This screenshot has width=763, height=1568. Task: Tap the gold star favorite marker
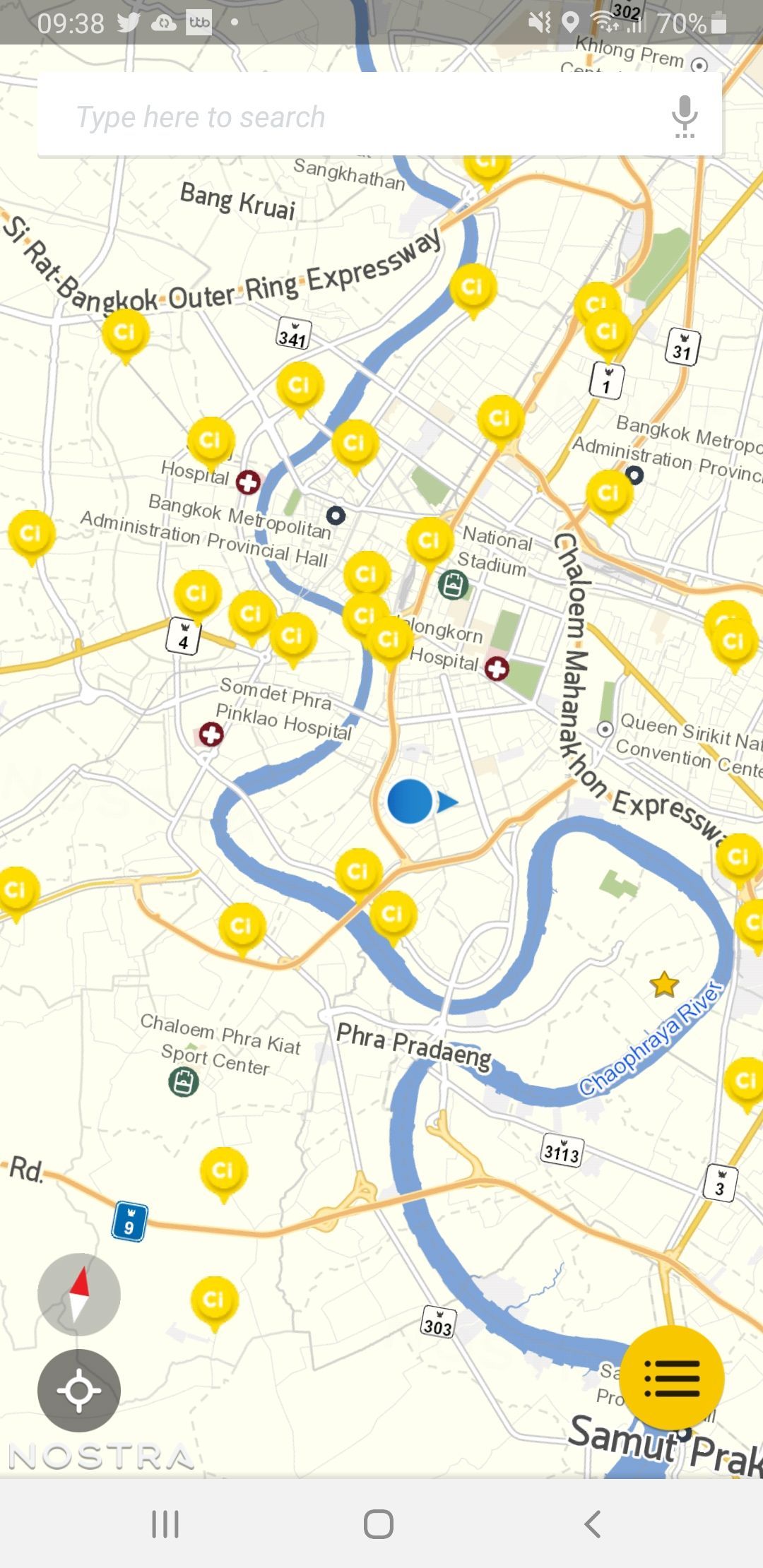click(x=664, y=984)
